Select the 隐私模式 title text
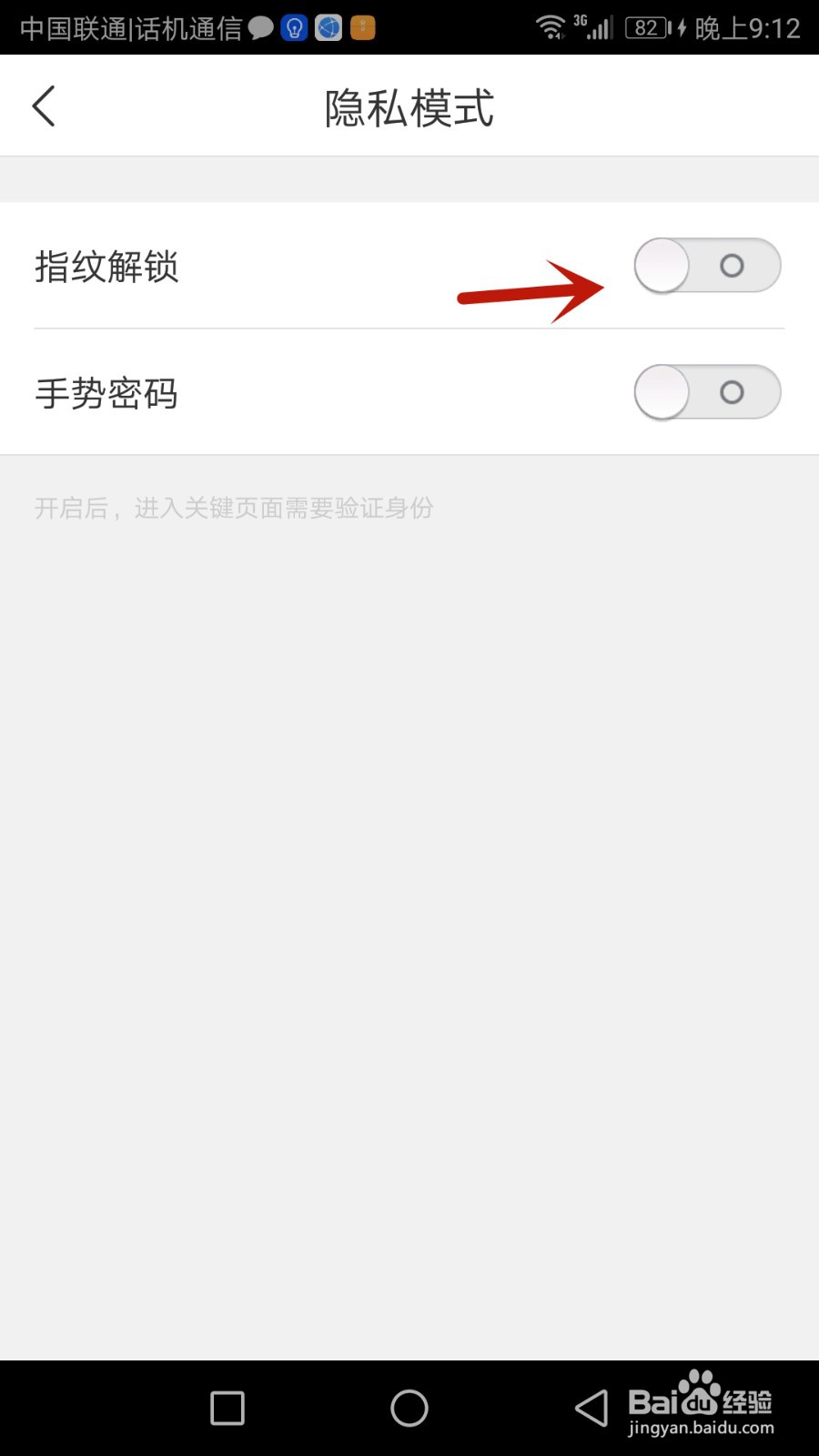 [409, 106]
